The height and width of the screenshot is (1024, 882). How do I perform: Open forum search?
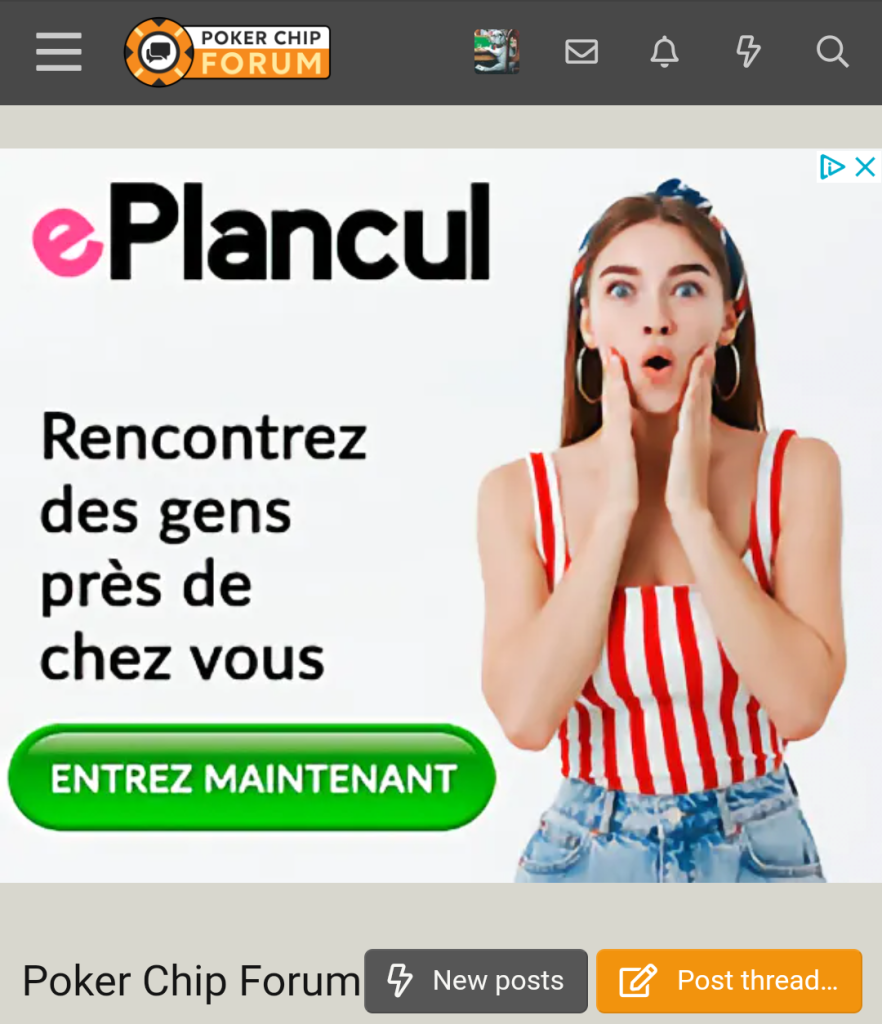832,52
